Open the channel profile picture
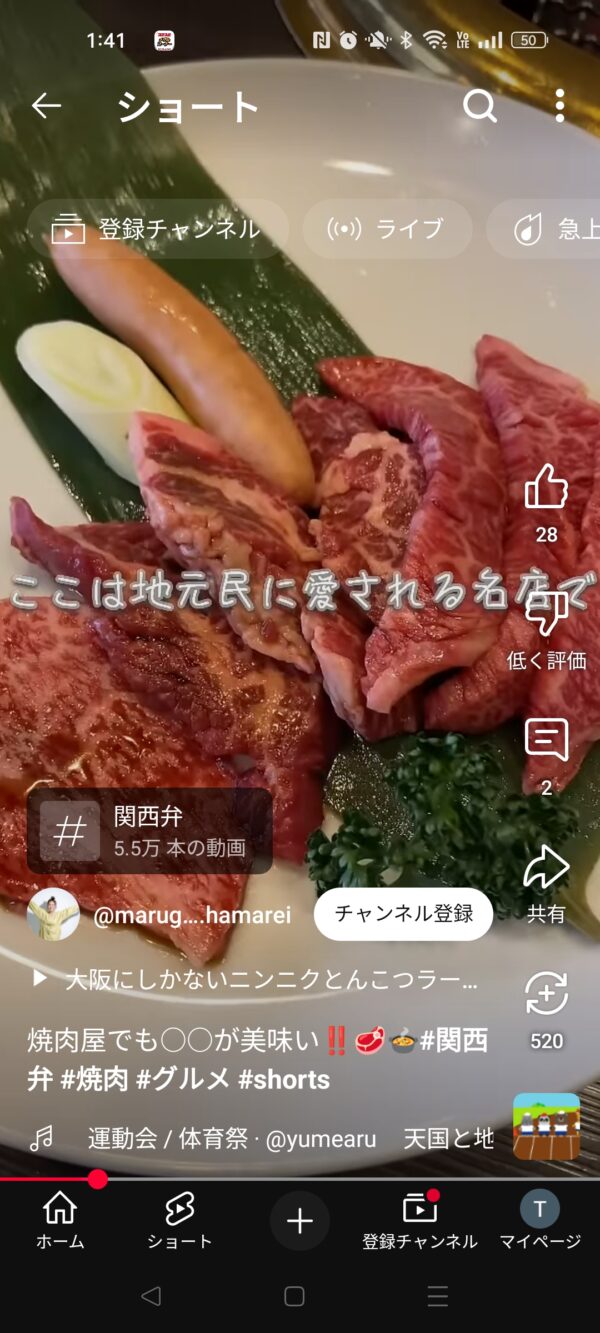Viewport: 600px width, 1333px height. click(53, 914)
